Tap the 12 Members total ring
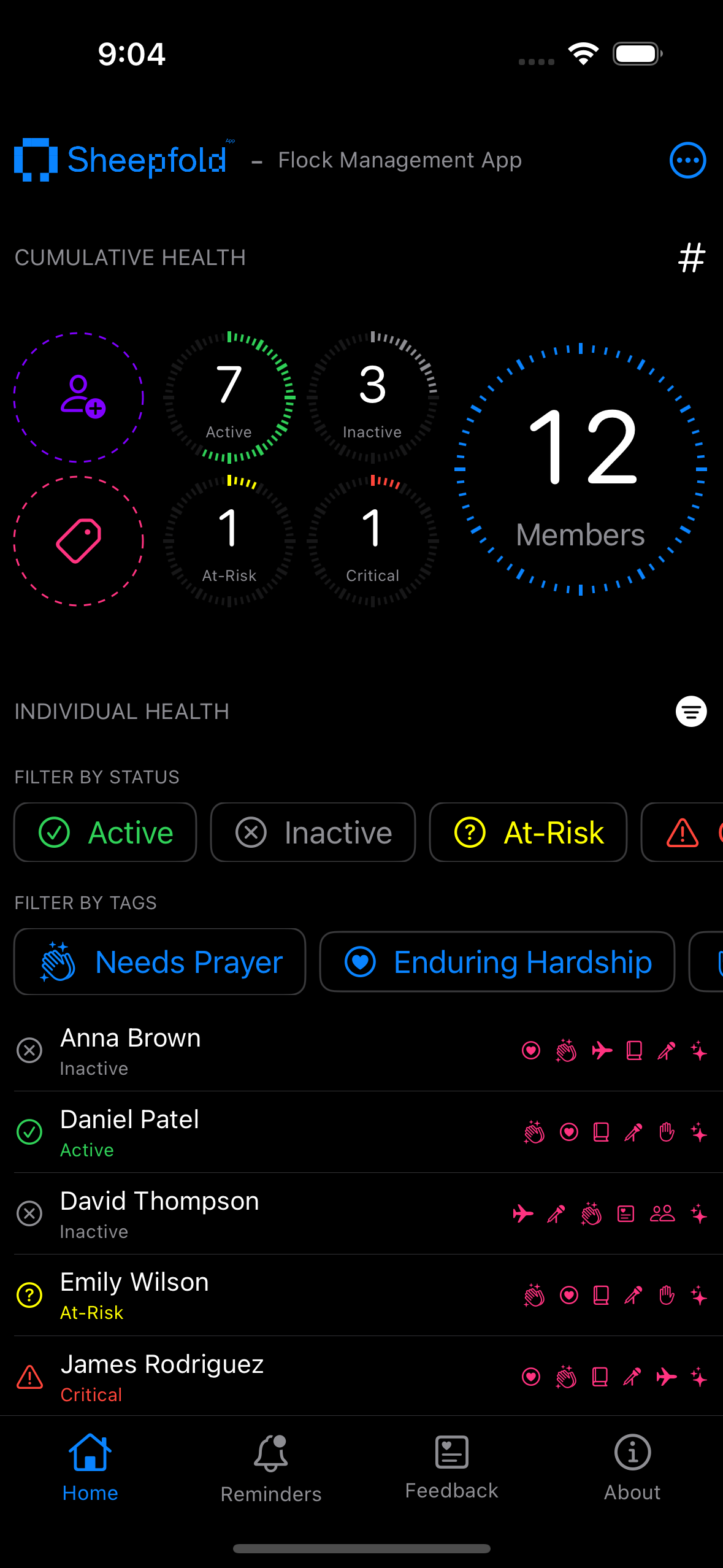The image size is (723, 1568). coord(581,469)
